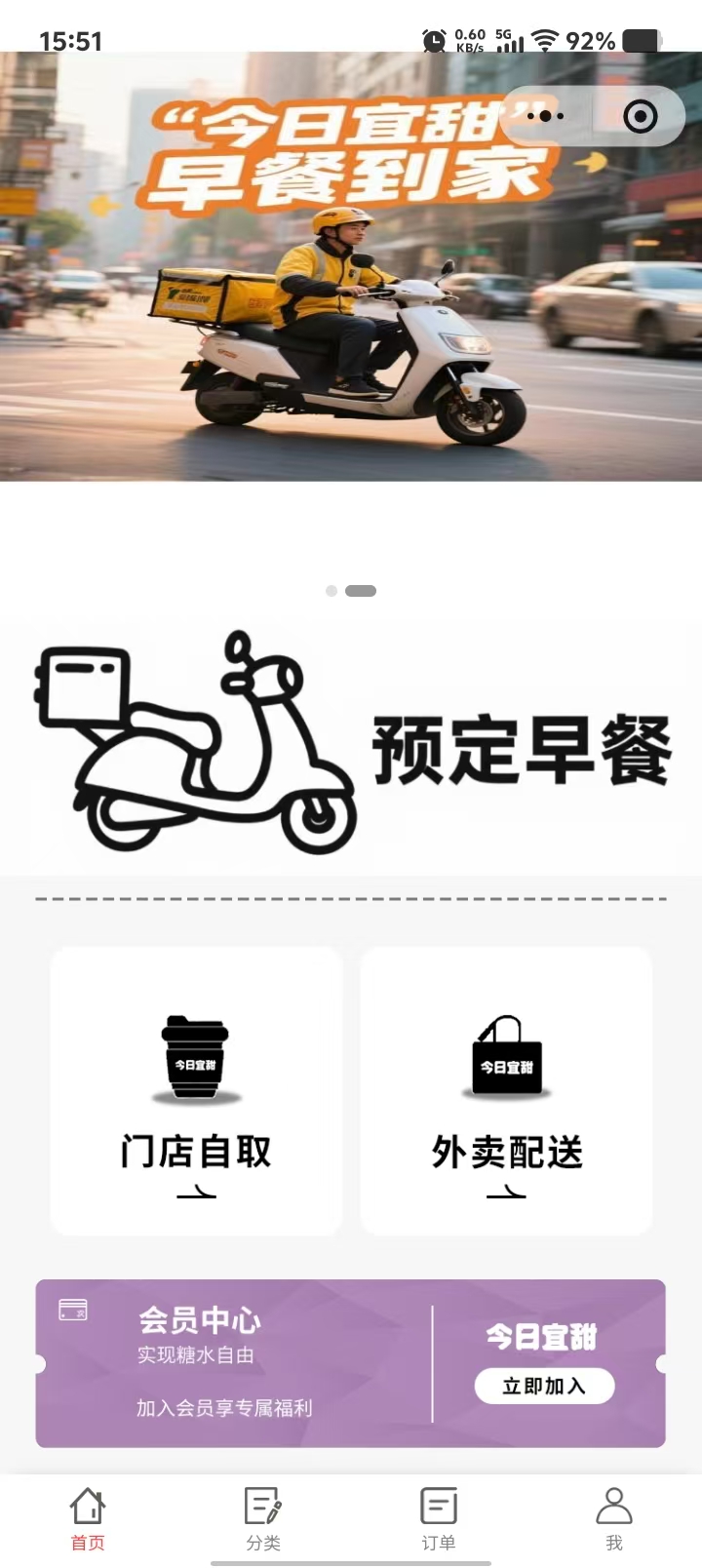The width and height of the screenshot is (702, 1568).
Task: Open the mini program more-options menu
Action: [545, 116]
